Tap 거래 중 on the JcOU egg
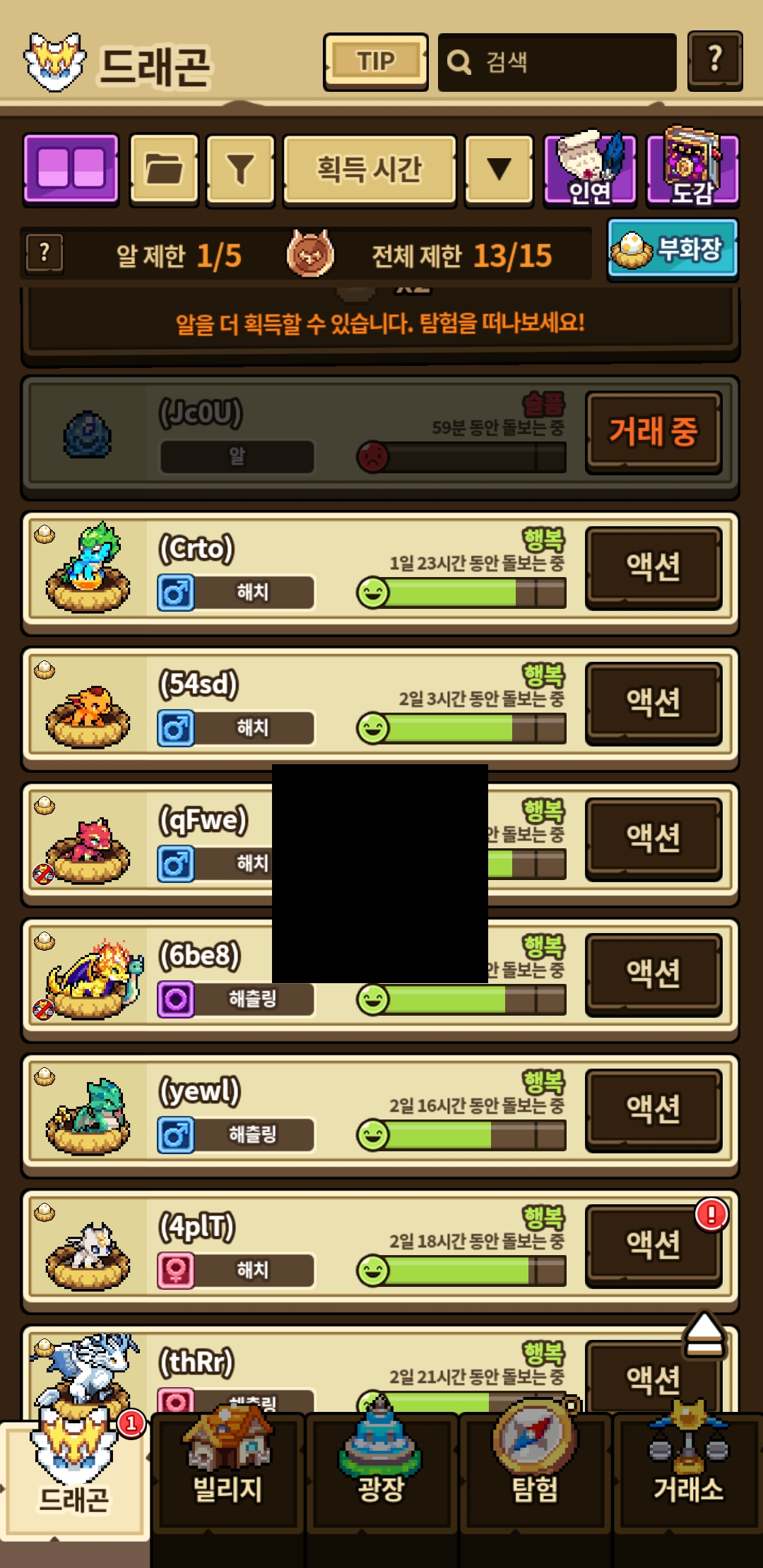763x1568 pixels. [x=653, y=432]
